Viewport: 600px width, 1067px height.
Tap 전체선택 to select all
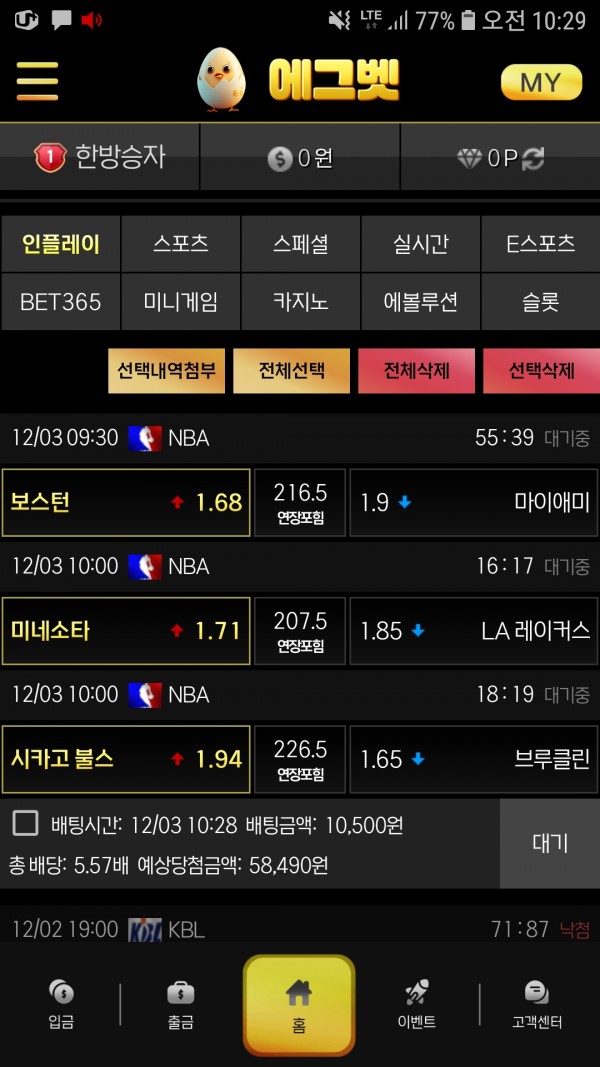pos(292,371)
